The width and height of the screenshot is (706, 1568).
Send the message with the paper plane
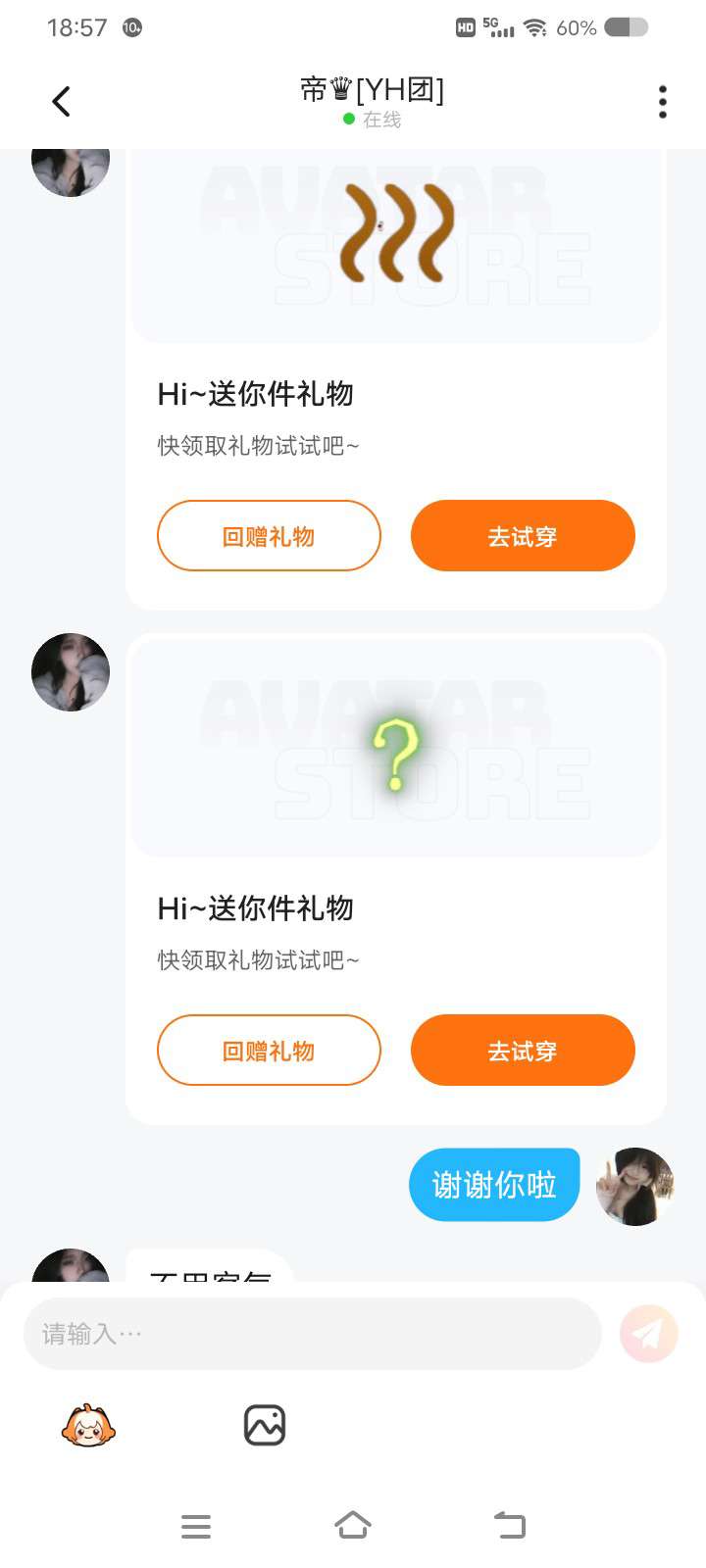649,1334
